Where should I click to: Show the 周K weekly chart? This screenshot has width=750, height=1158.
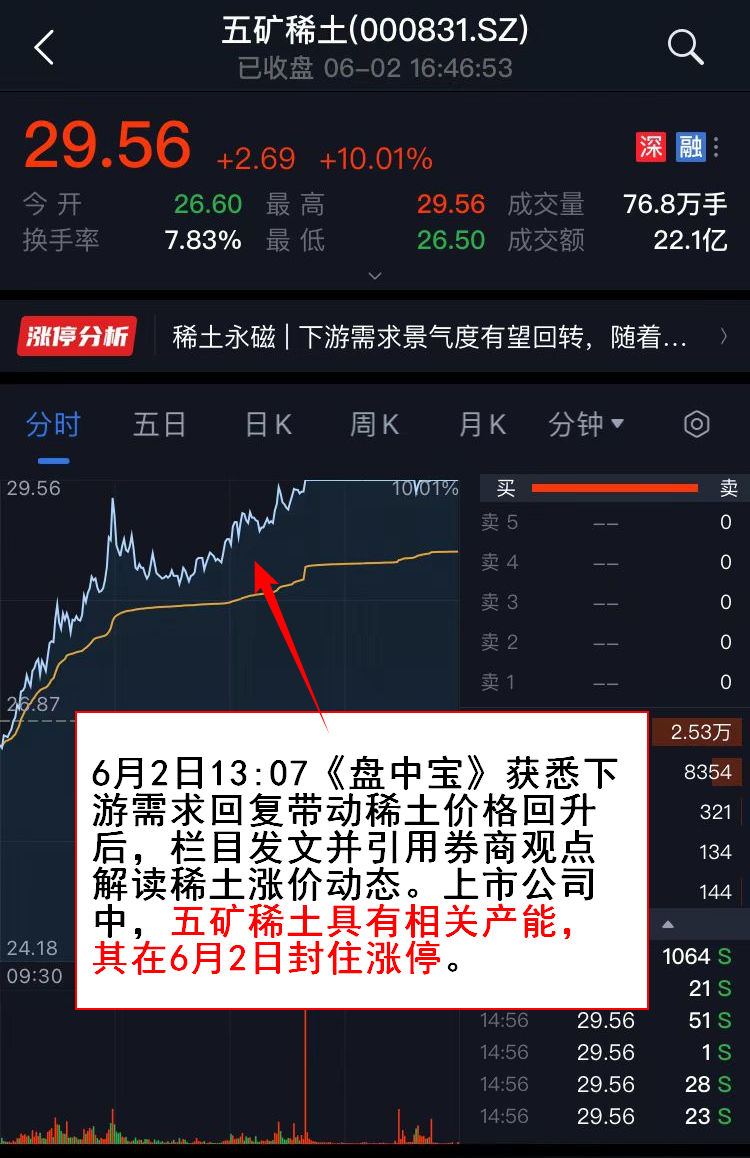(374, 425)
